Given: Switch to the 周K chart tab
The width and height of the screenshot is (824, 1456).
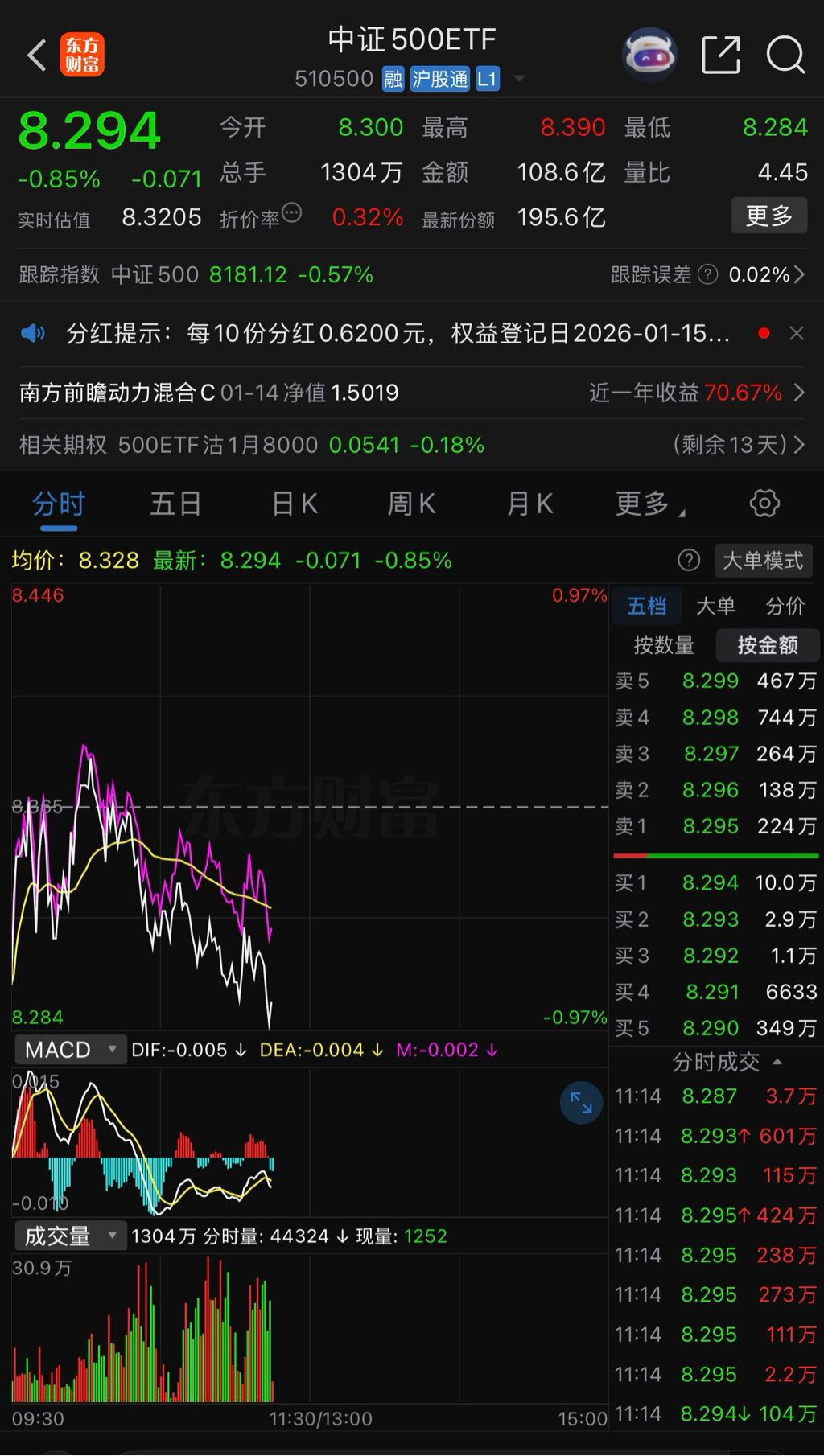Looking at the screenshot, I should 411,504.
